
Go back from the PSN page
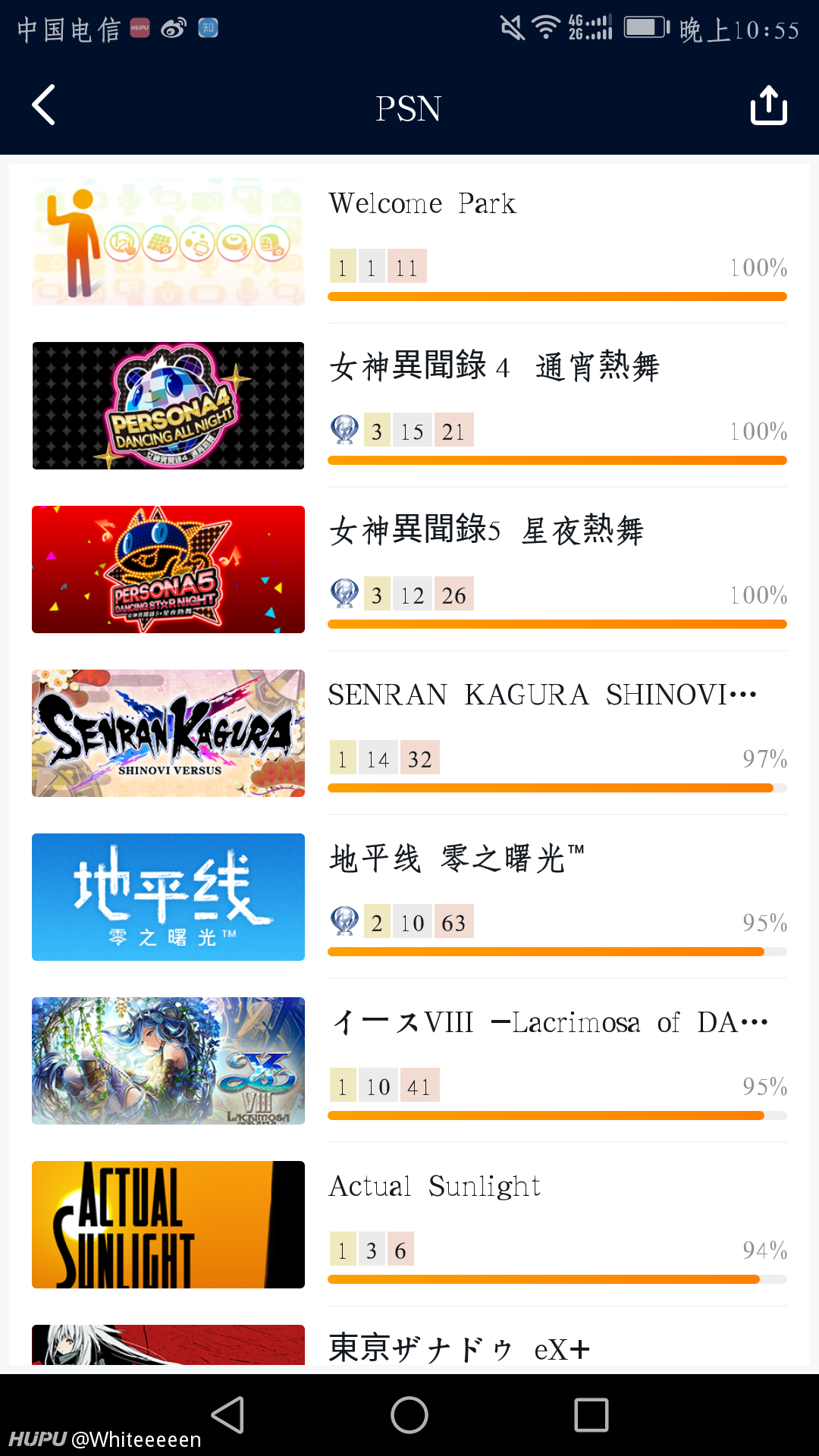coord(44,105)
